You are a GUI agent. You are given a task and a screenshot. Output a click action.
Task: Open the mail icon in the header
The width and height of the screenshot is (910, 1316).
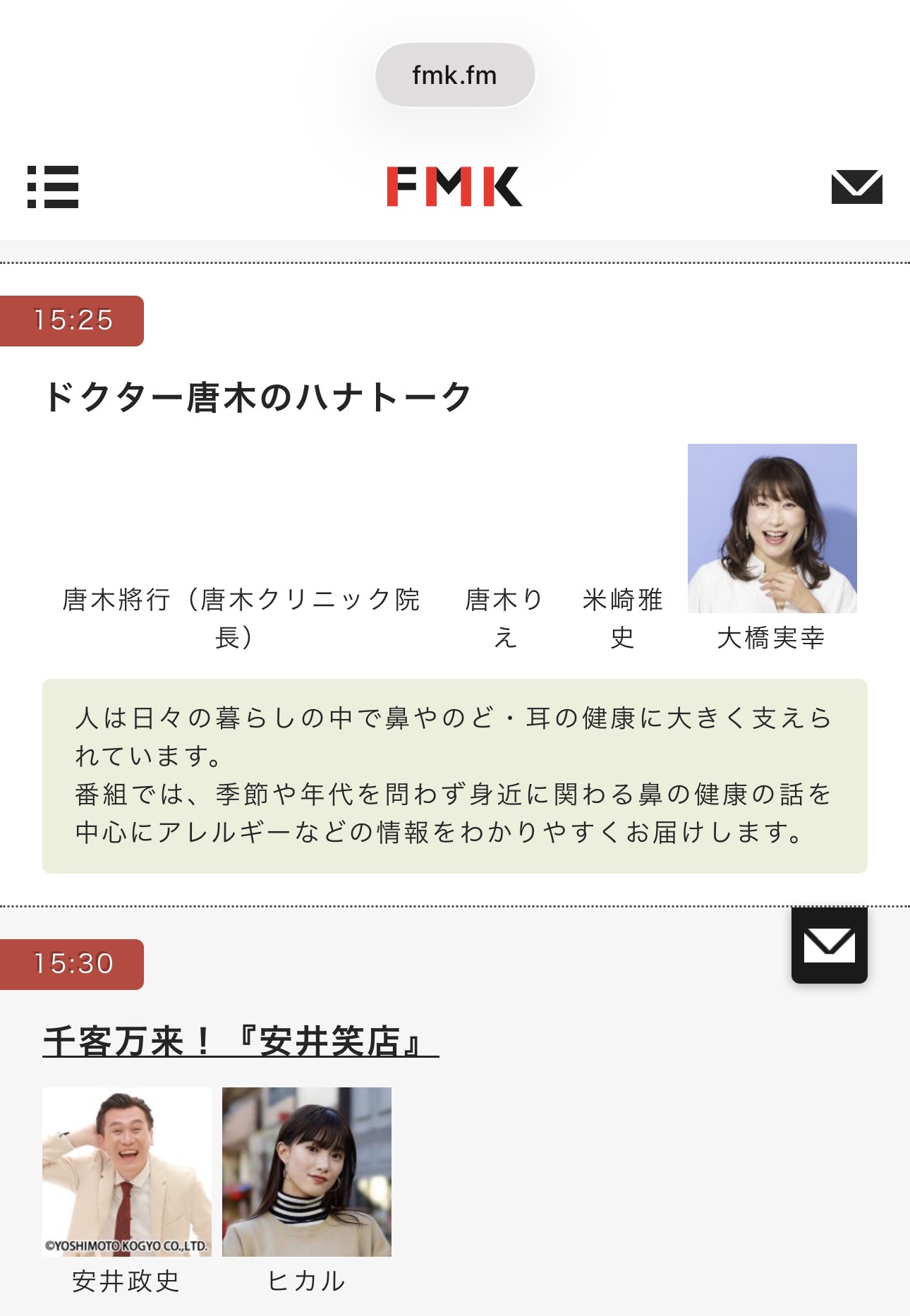(856, 187)
